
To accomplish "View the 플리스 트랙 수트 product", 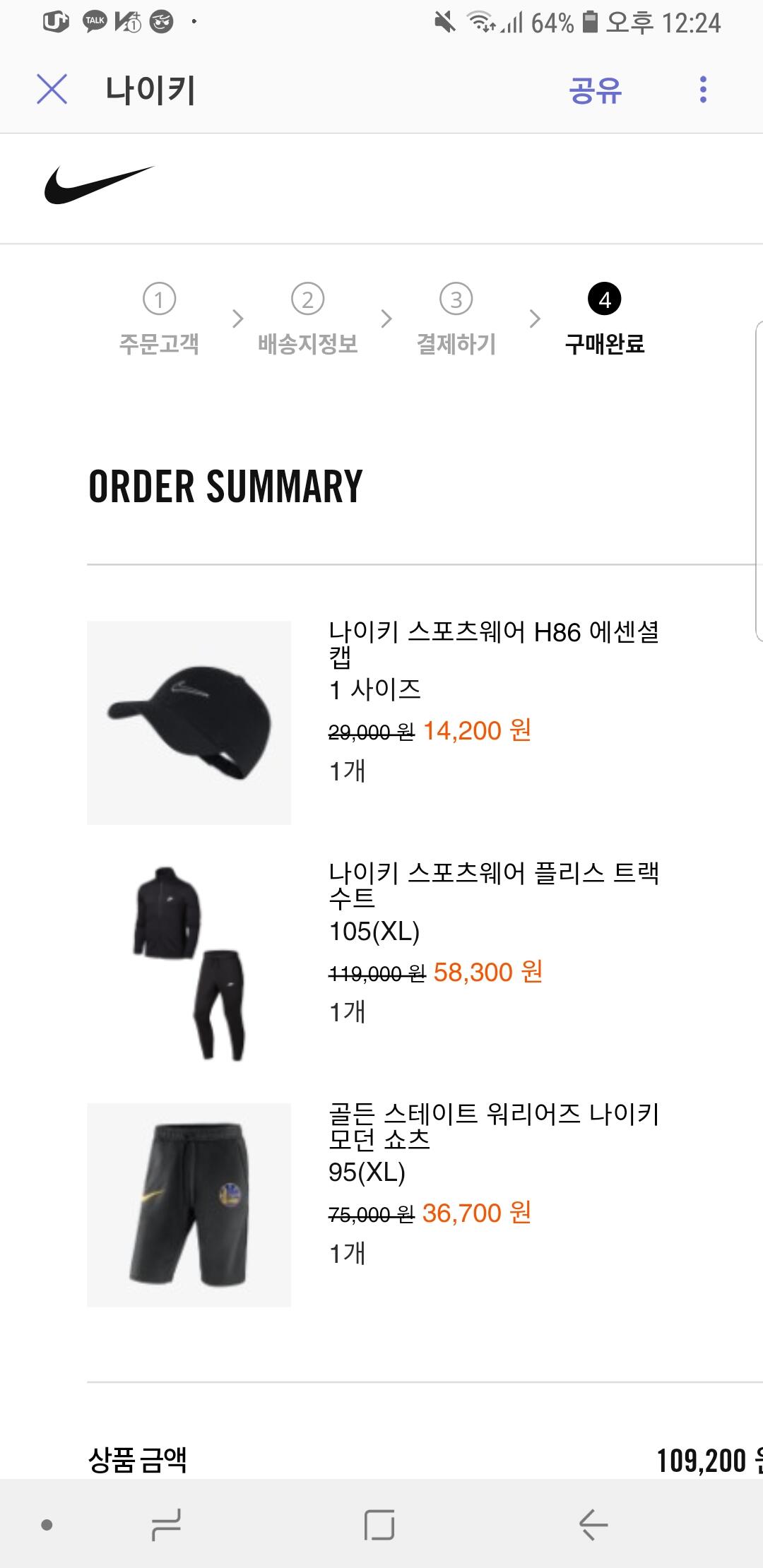I will (x=189, y=963).
